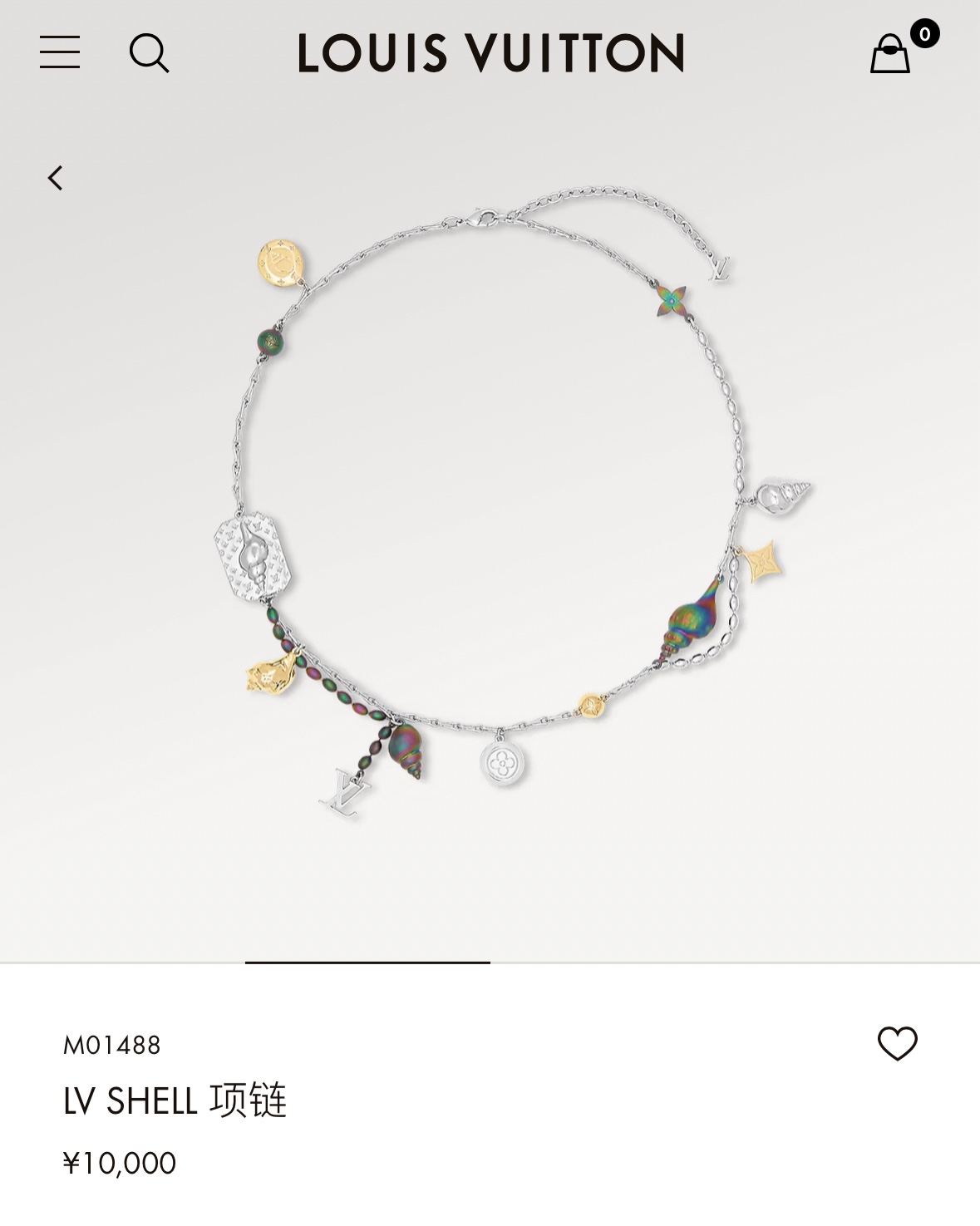Open the hamburger menu
Screen dimensions: 980x1226
click(60, 52)
